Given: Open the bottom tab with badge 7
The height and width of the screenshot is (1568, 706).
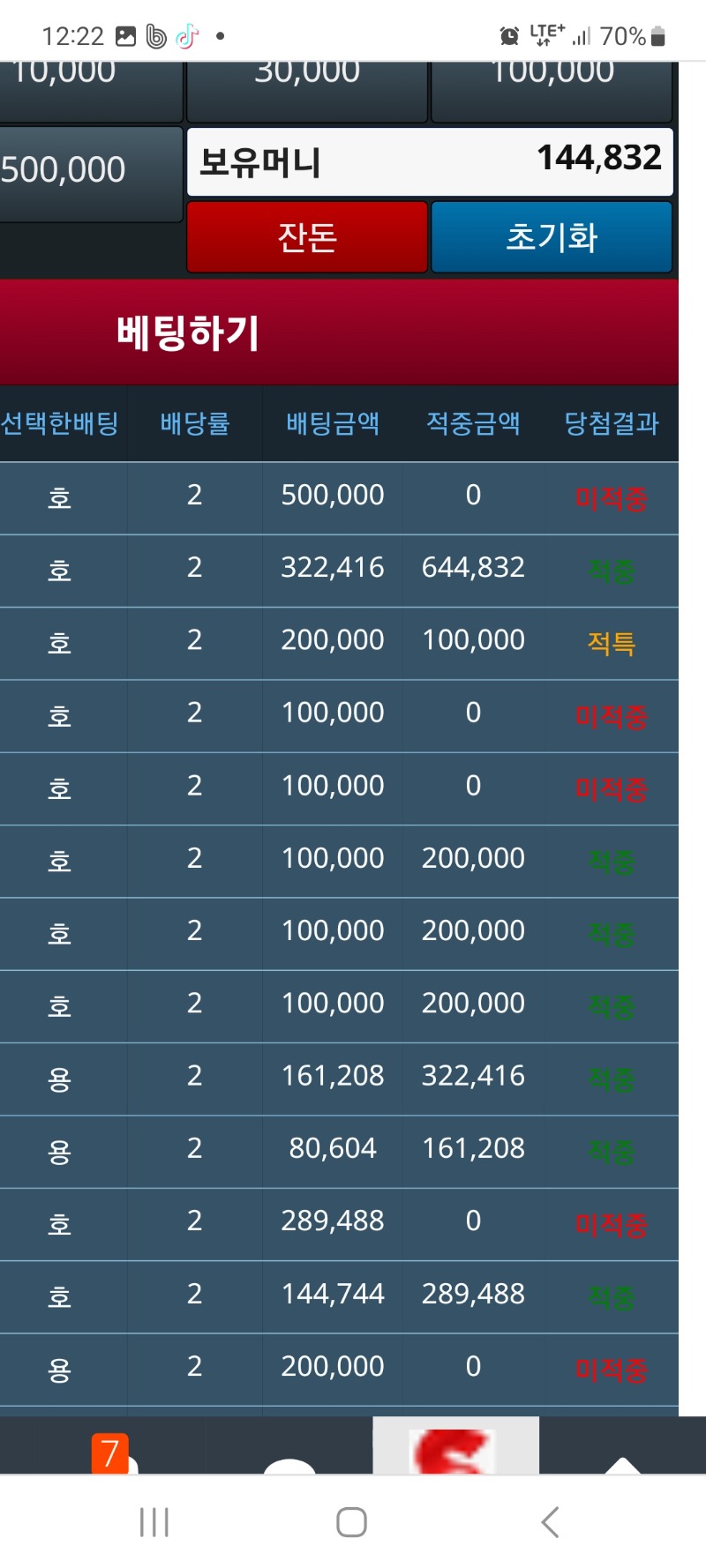Looking at the screenshot, I should [112, 1450].
